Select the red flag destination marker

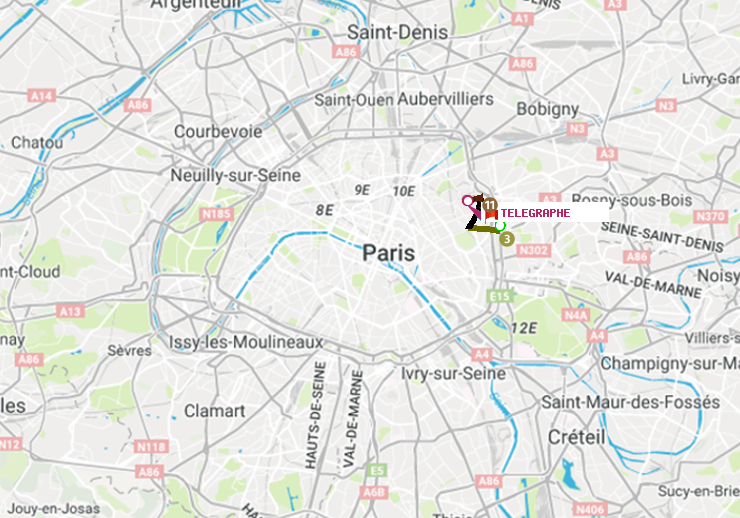pos(491,216)
